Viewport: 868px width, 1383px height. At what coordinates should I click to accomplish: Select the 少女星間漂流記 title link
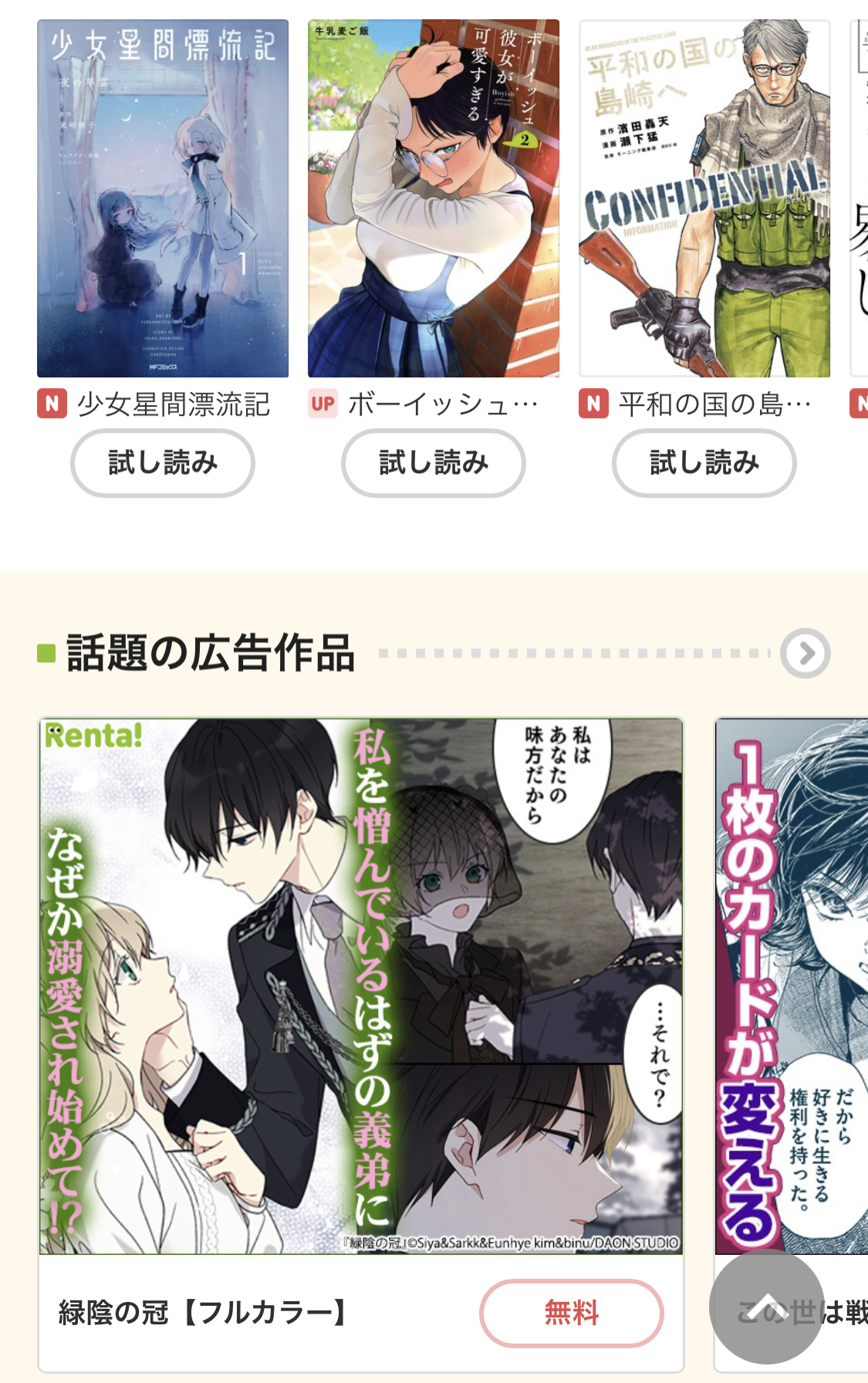pos(174,404)
